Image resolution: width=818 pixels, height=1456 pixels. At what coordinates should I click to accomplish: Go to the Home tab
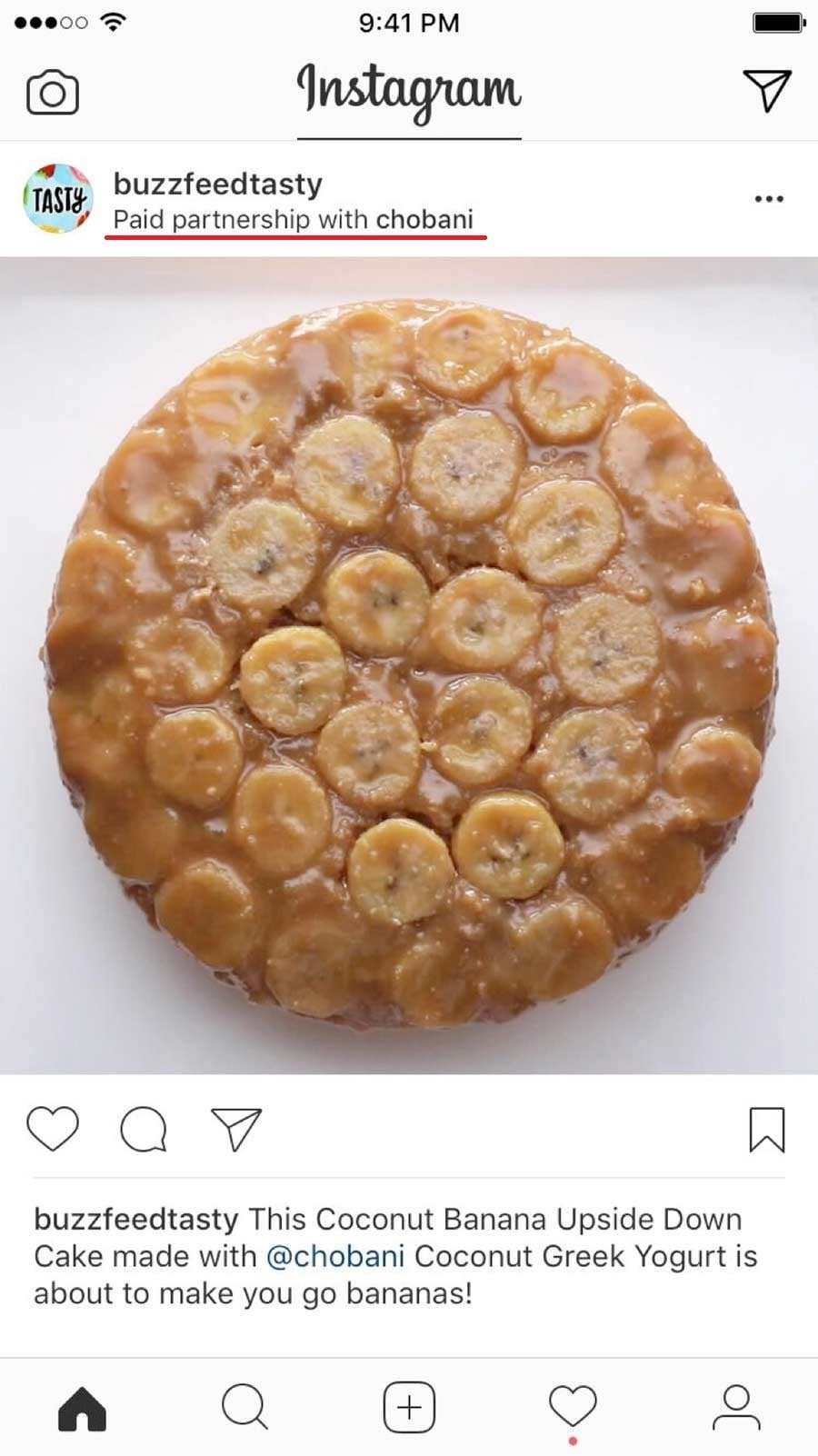click(x=83, y=1409)
